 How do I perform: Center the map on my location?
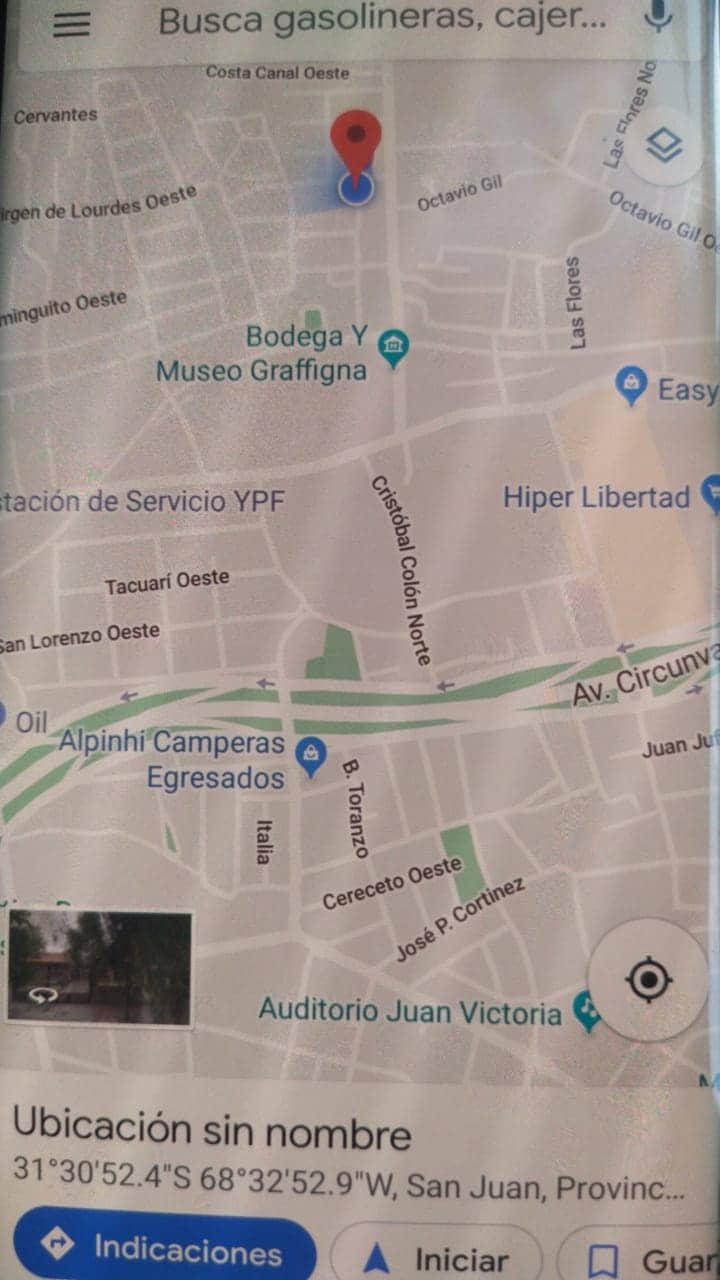click(648, 979)
